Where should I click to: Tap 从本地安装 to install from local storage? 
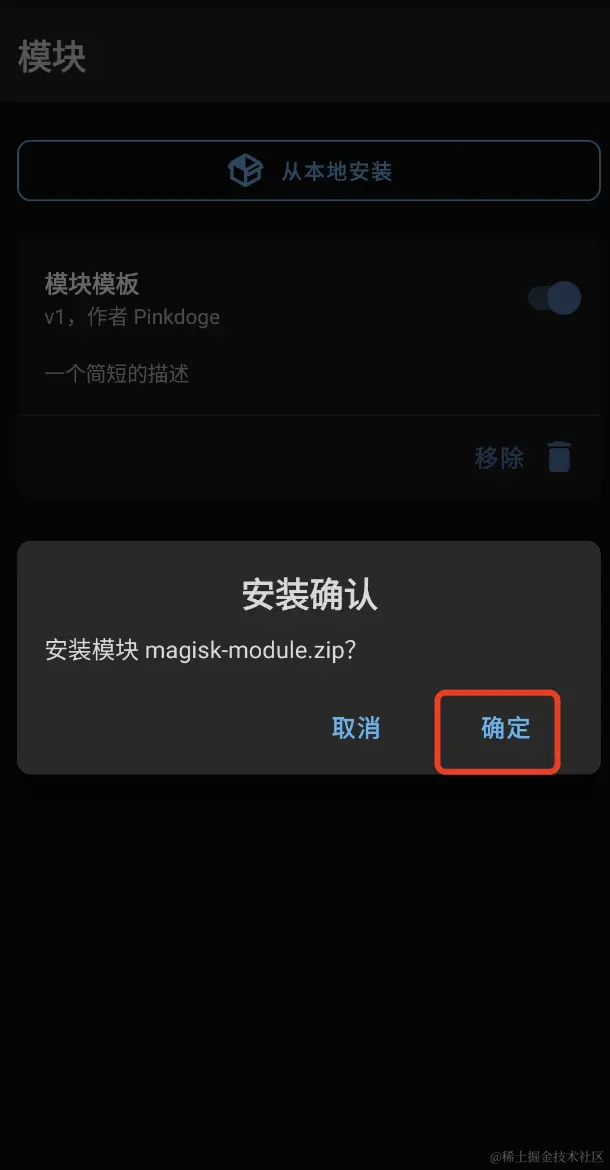[308, 171]
